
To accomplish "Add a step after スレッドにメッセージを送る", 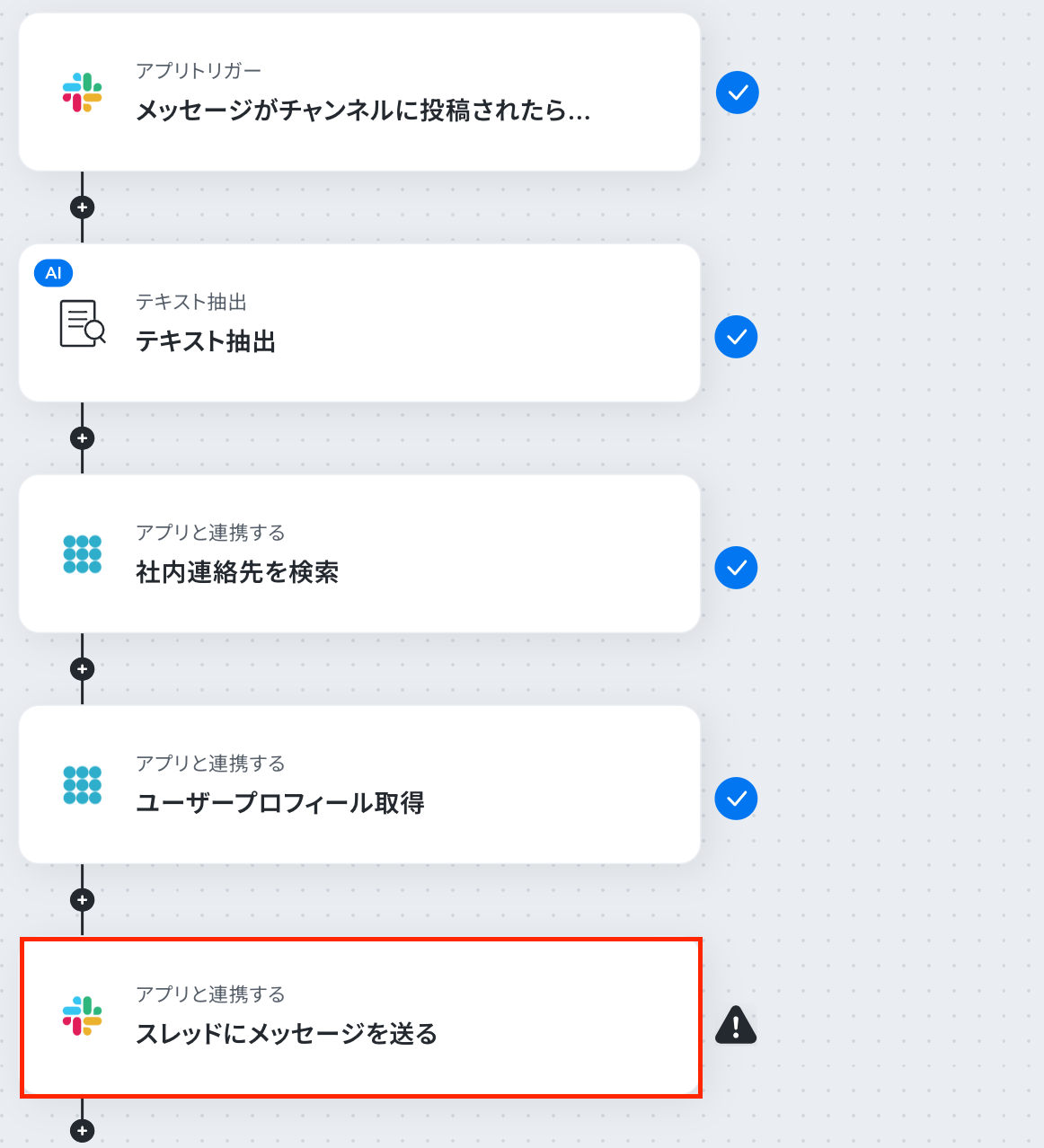I will point(83,1131).
